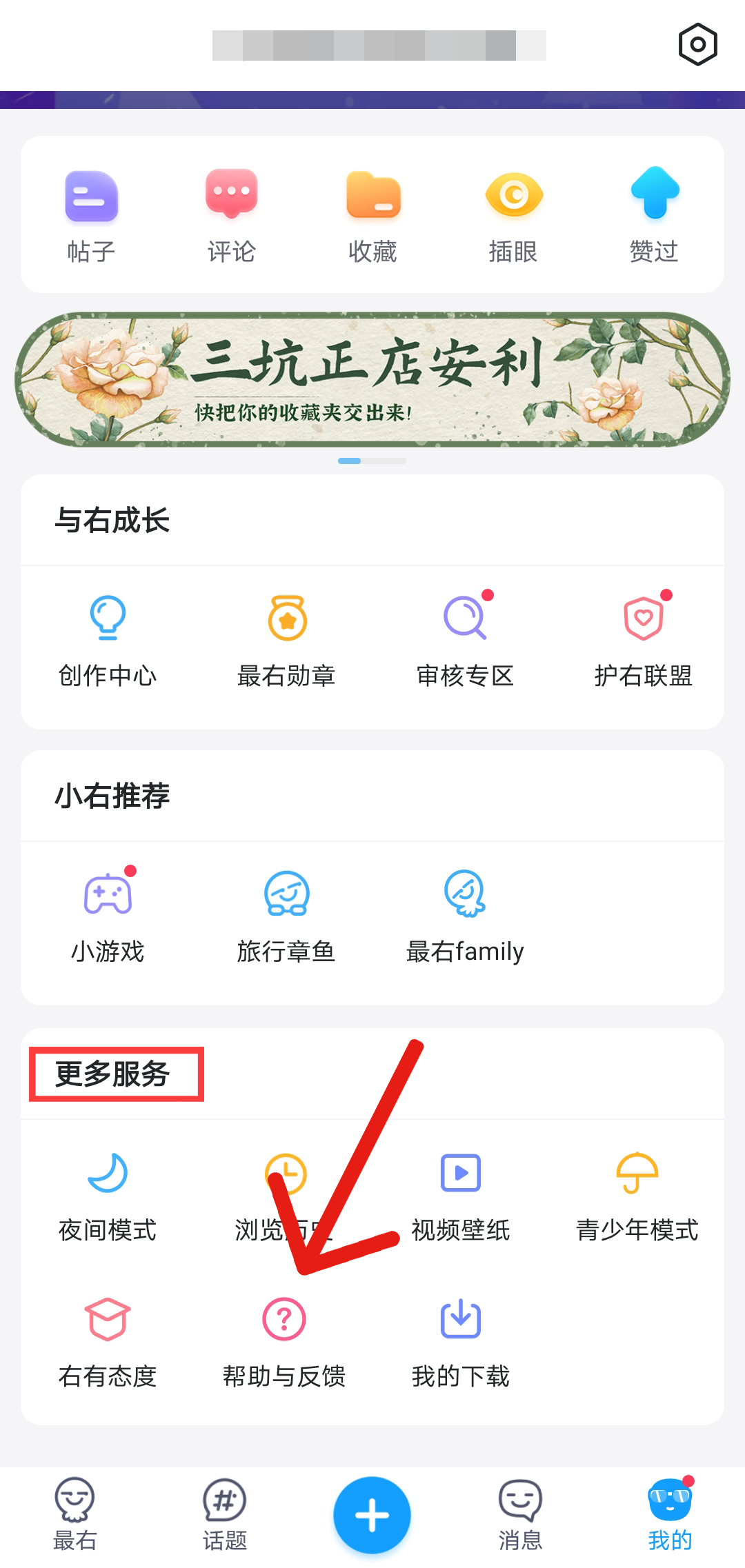Open 旅行章鱼 travel octopus
Image resolution: width=745 pixels, height=1568 pixels.
click(x=287, y=914)
